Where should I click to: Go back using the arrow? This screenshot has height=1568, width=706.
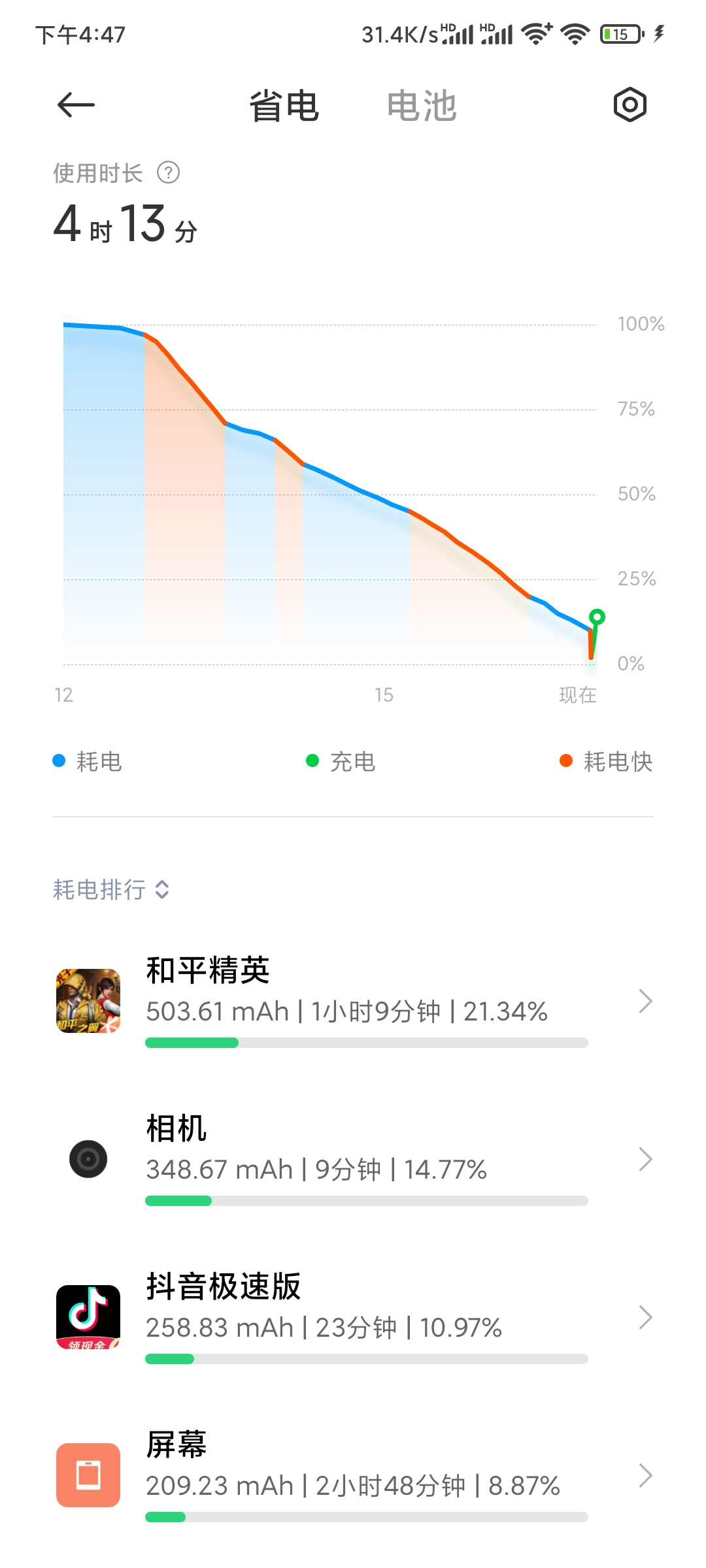[x=76, y=105]
